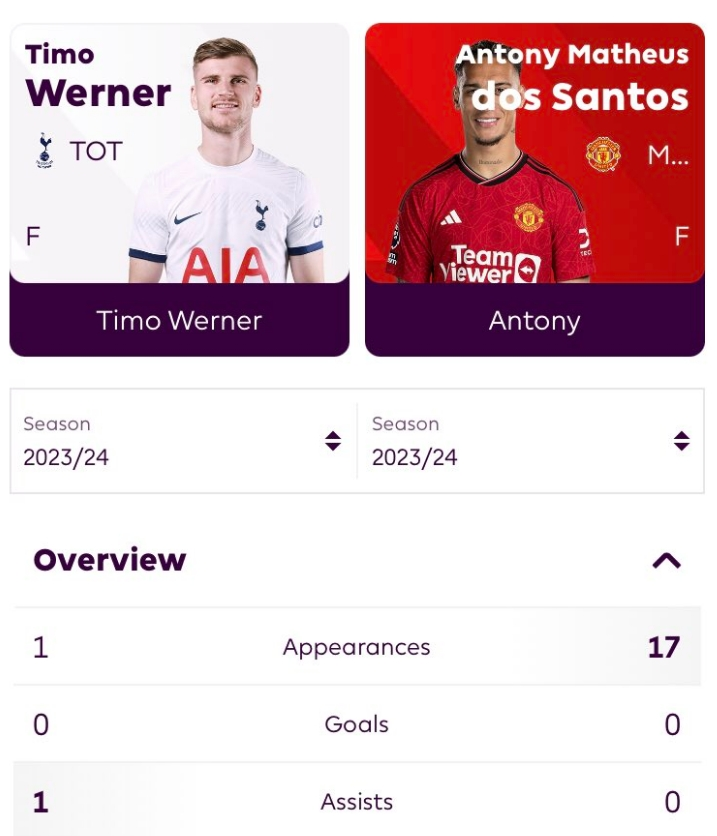Open Timo Werner's player card

tap(180, 190)
